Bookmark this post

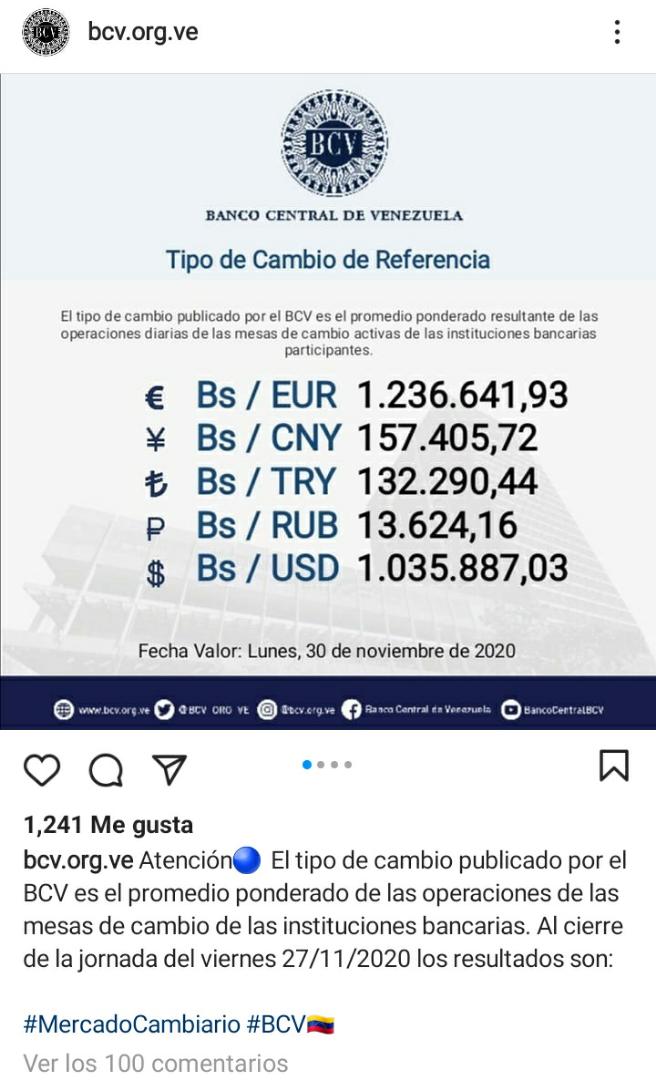coord(614,765)
